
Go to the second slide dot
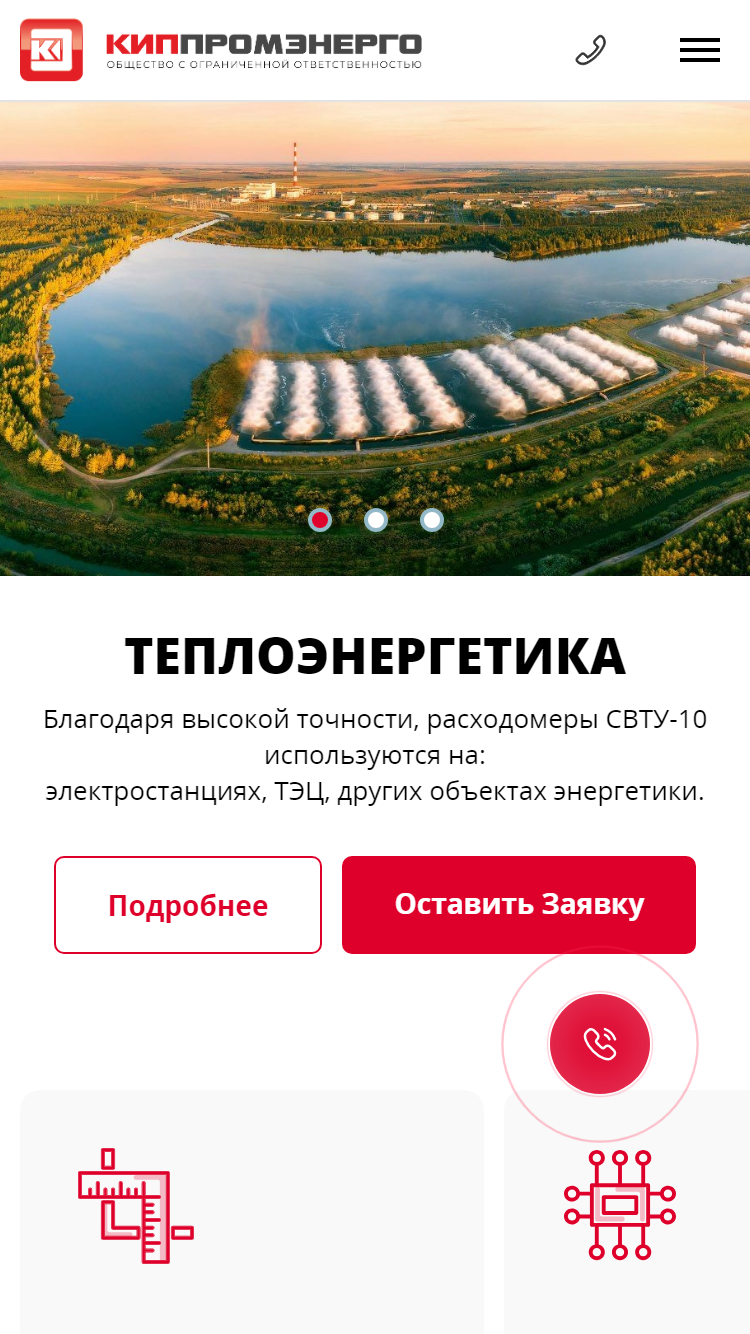point(376,520)
